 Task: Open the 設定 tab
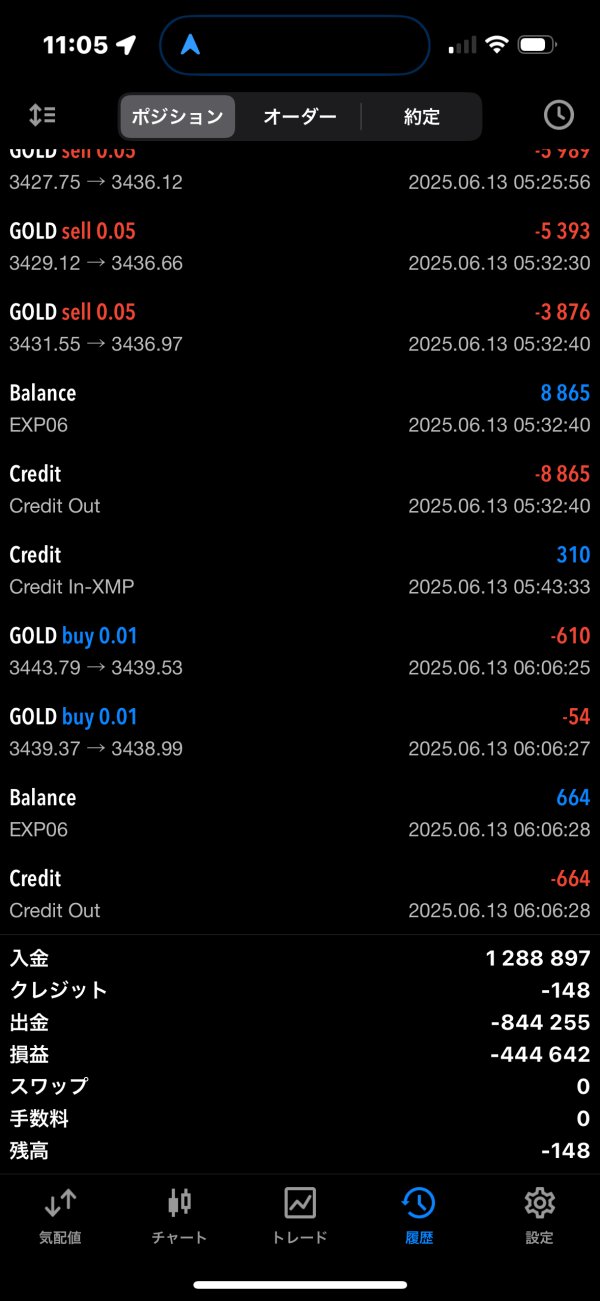click(539, 1215)
